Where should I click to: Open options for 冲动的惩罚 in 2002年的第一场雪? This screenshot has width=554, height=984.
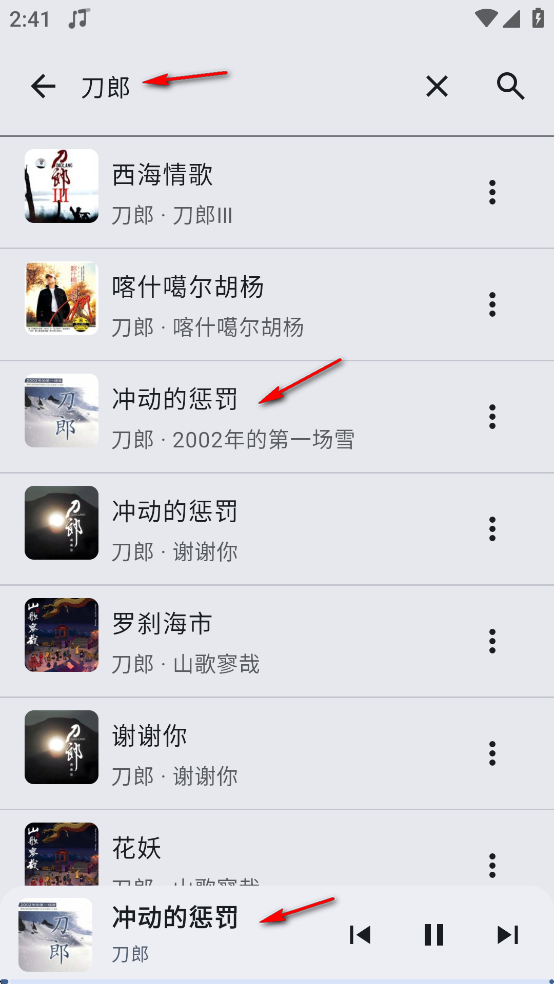pyautogui.click(x=493, y=417)
